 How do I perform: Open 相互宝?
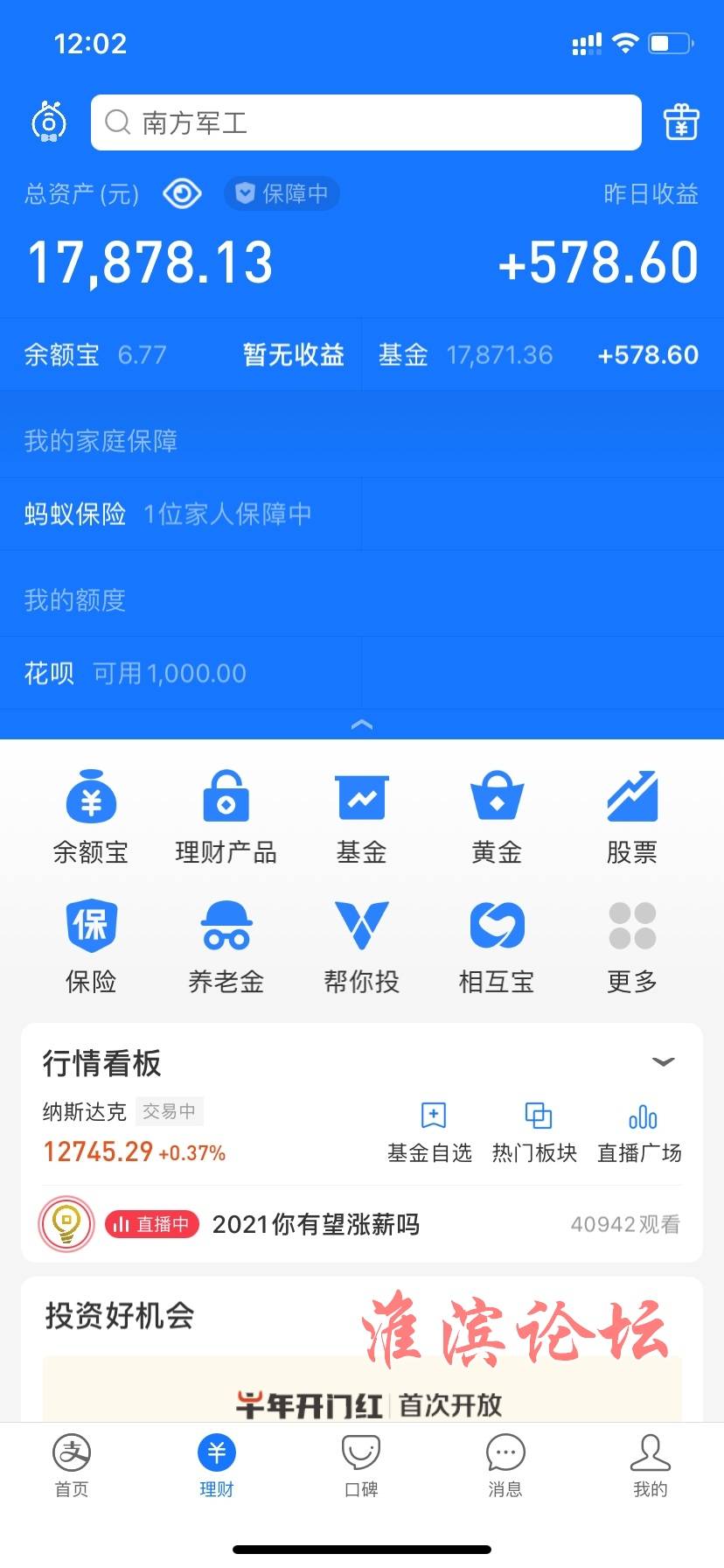click(497, 947)
